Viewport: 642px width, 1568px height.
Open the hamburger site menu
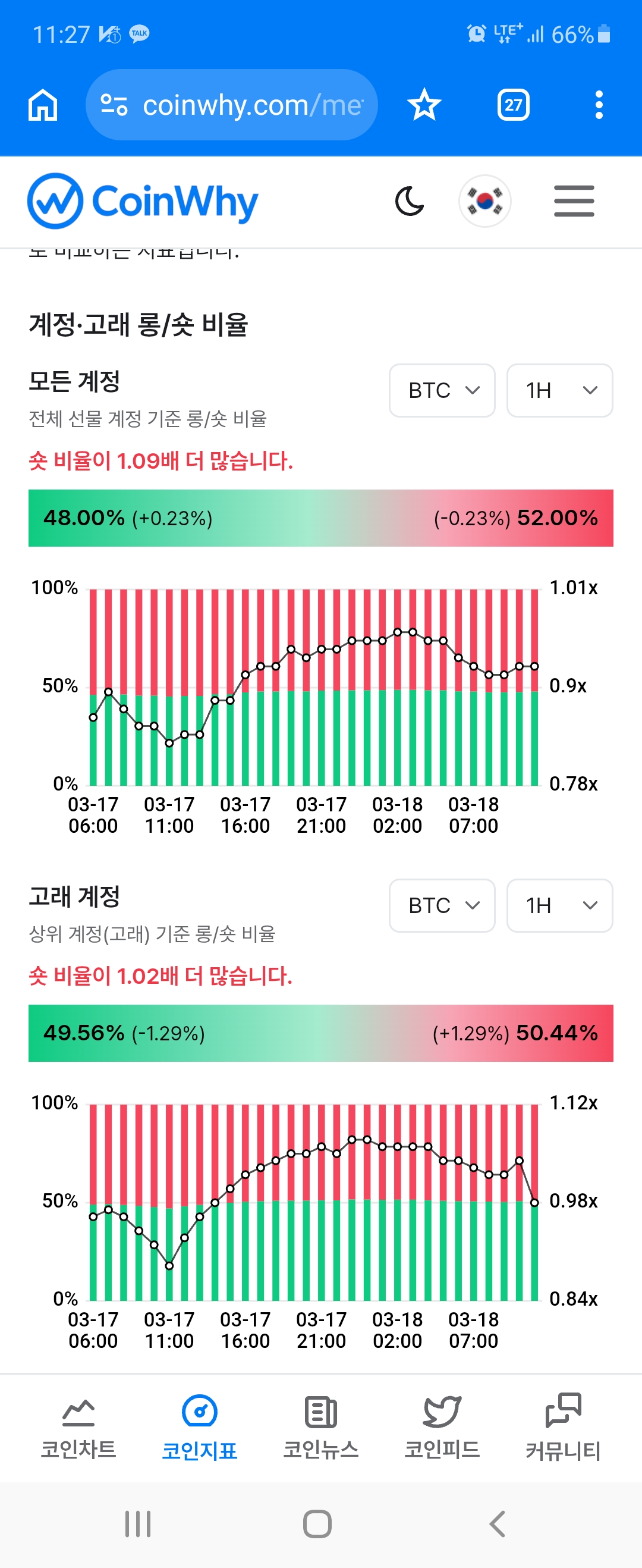click(574, 201)
